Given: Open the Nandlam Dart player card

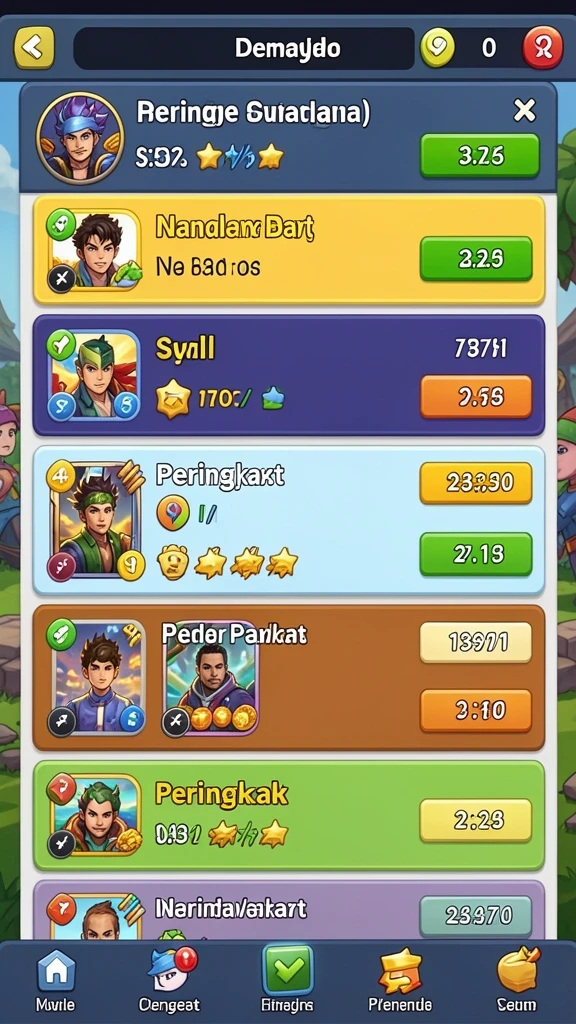Looking at the screenshot, I should 289,249.
